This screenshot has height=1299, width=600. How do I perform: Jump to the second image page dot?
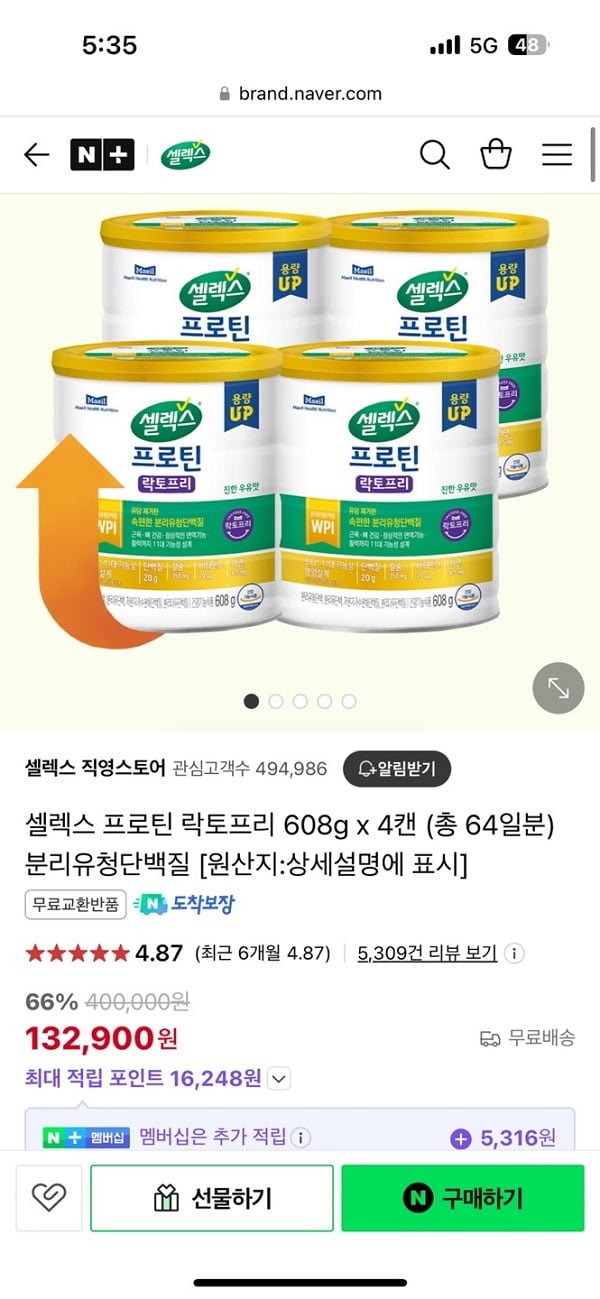click(276, 701)
